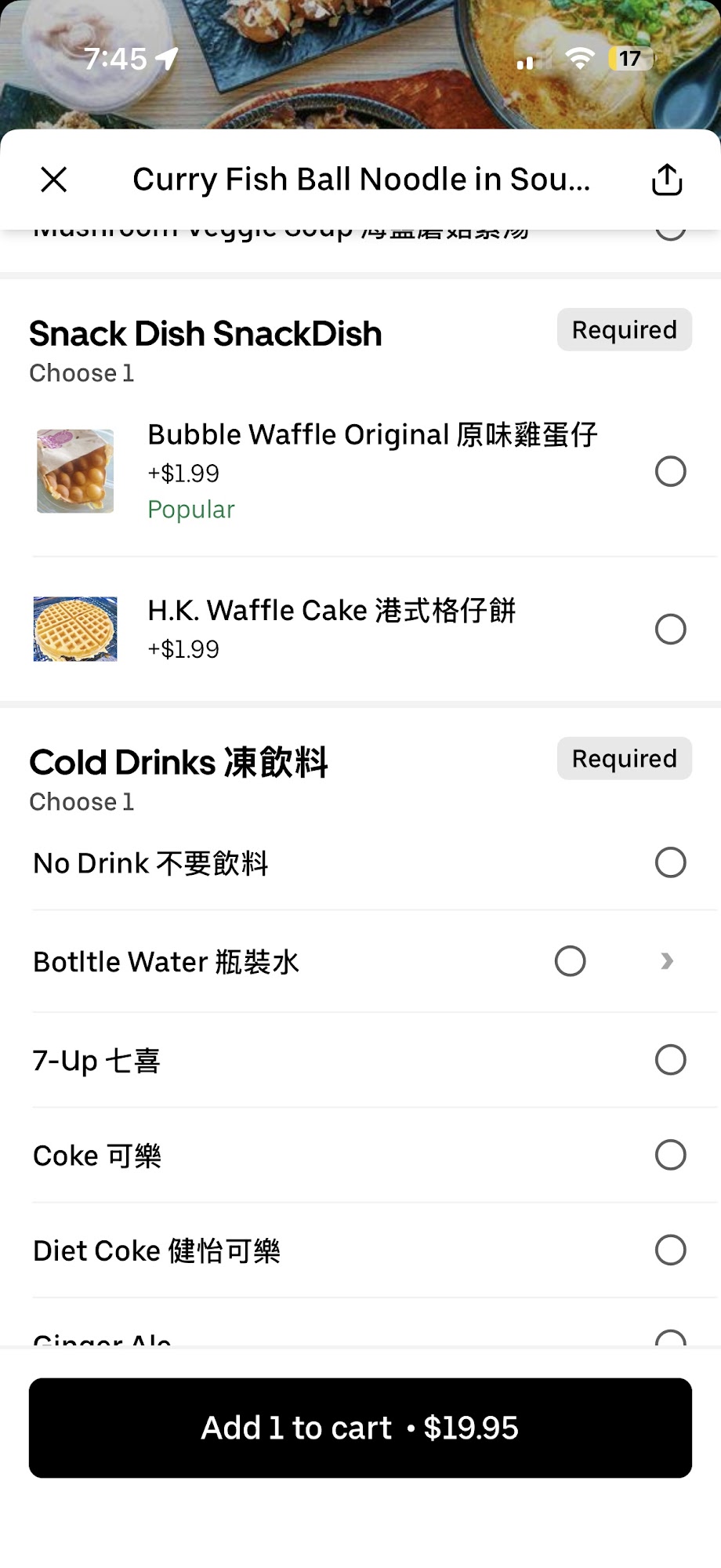This screenshot has width=721, height=1568.
Task: Pick the No Drink option
Action: point(670,862)
